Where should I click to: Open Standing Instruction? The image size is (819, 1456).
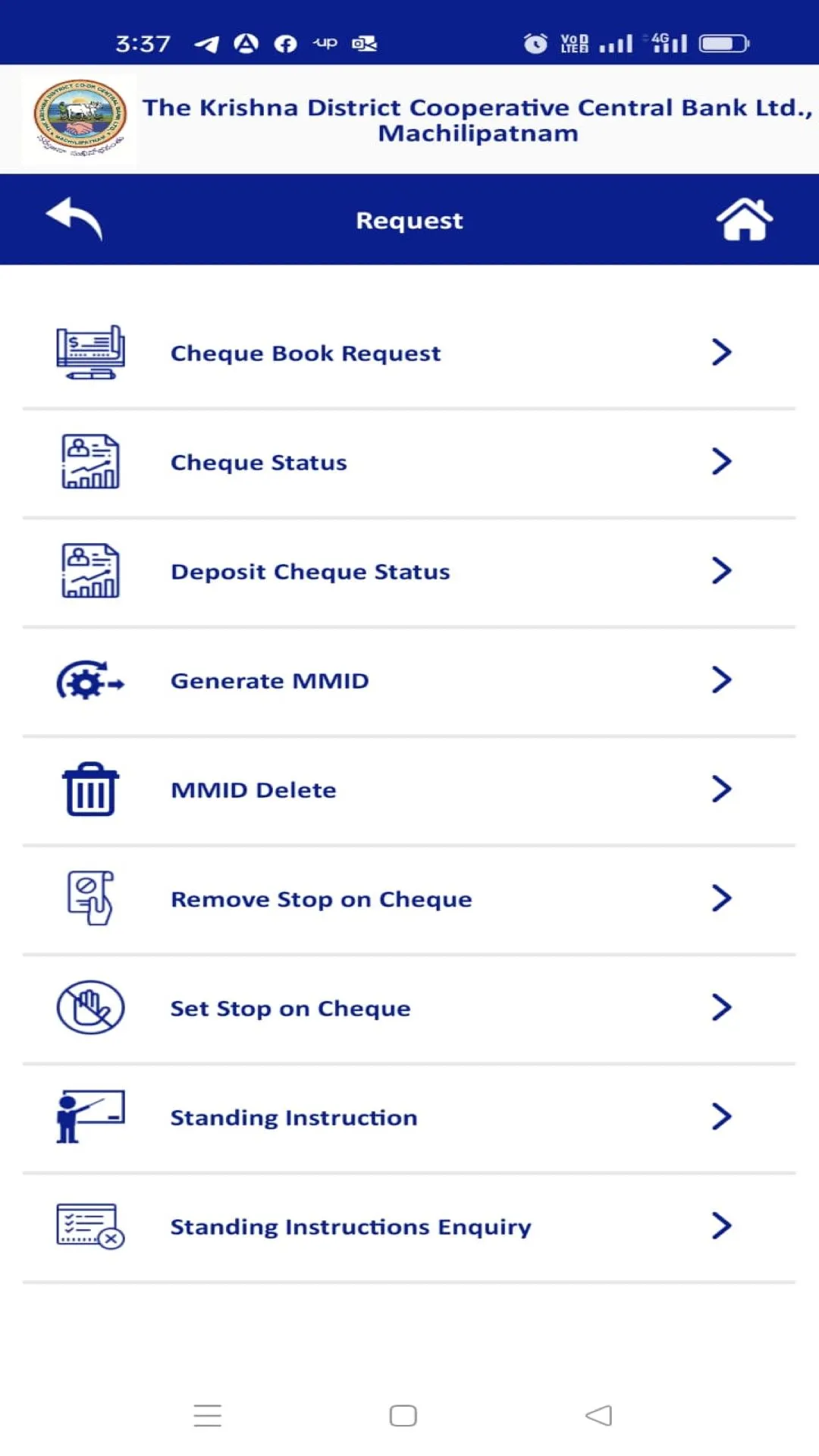pos(293,1118)
